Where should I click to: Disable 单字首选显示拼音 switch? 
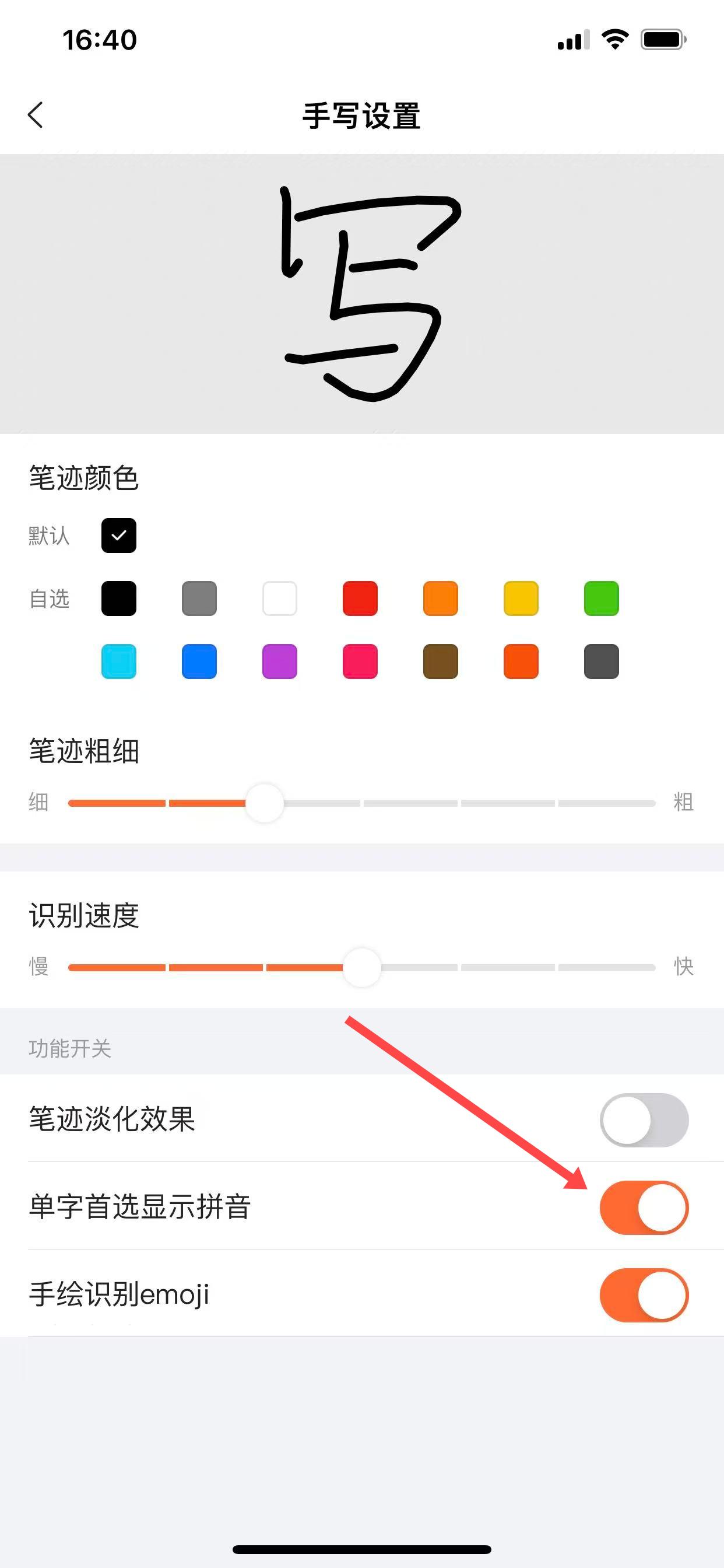point(644,1207)
